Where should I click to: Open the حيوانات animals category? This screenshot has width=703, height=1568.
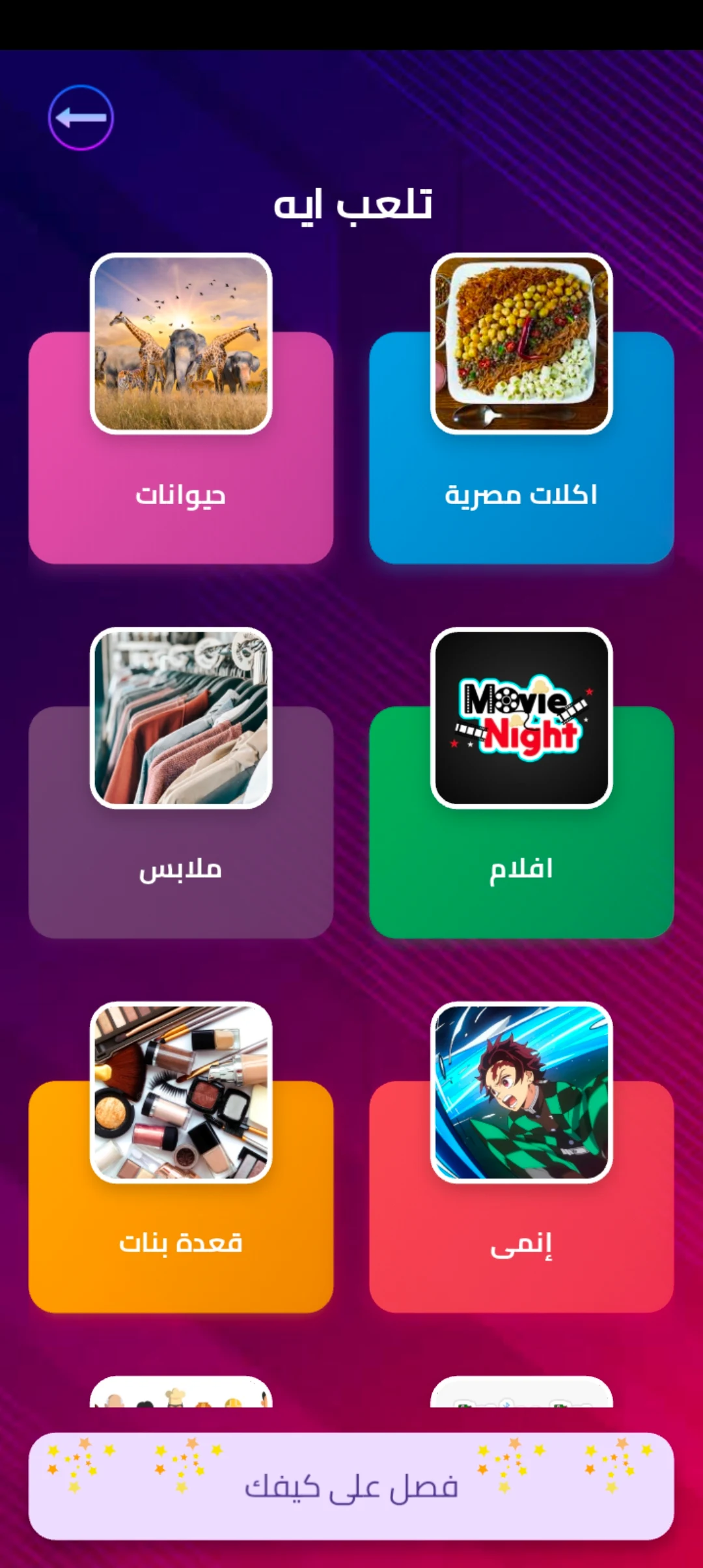pos(181,449)
